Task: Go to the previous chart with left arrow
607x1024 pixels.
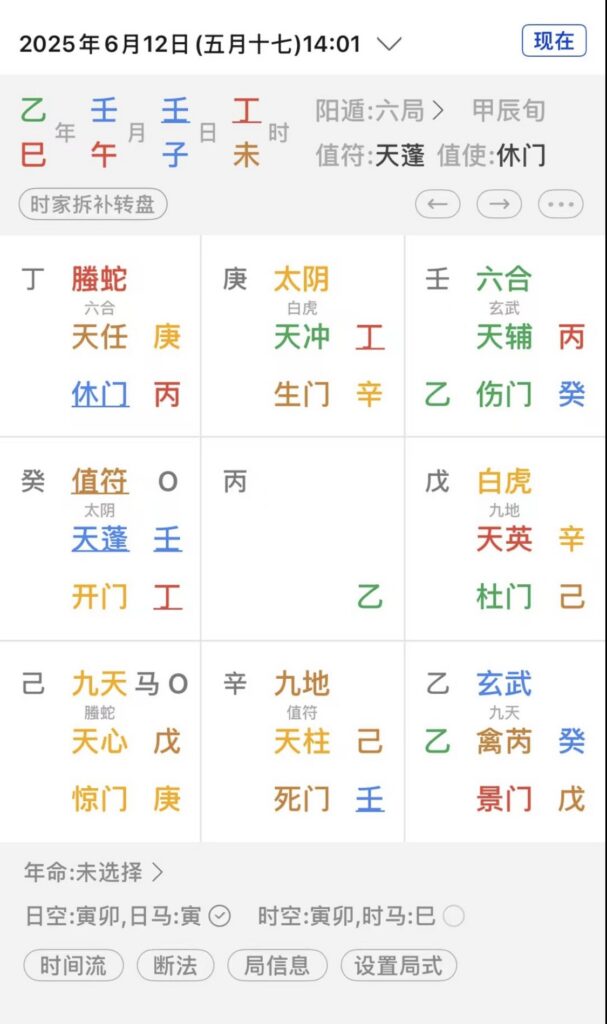Action: coord(437,204)
